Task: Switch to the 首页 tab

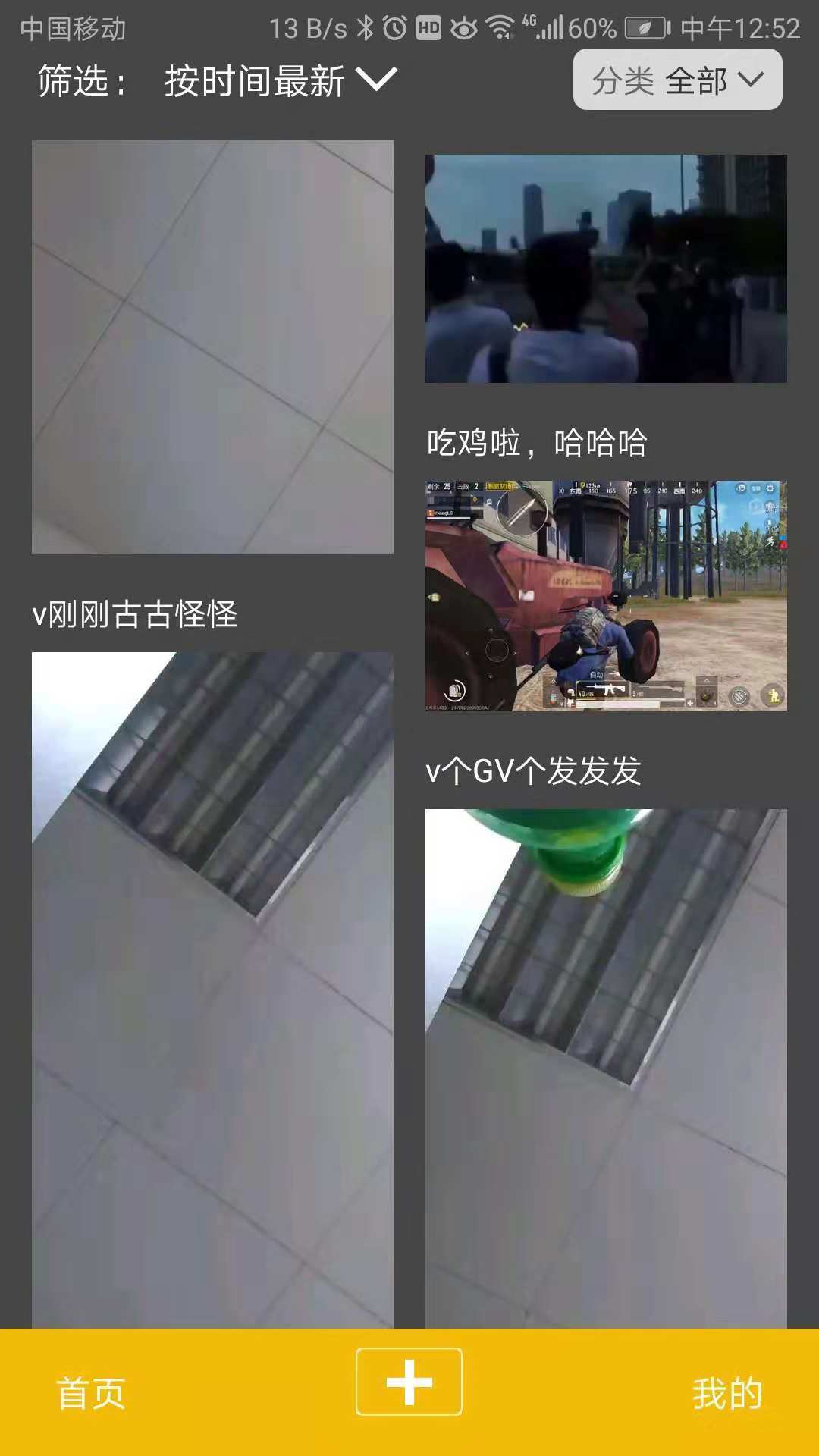Action: coord(91,1393)
